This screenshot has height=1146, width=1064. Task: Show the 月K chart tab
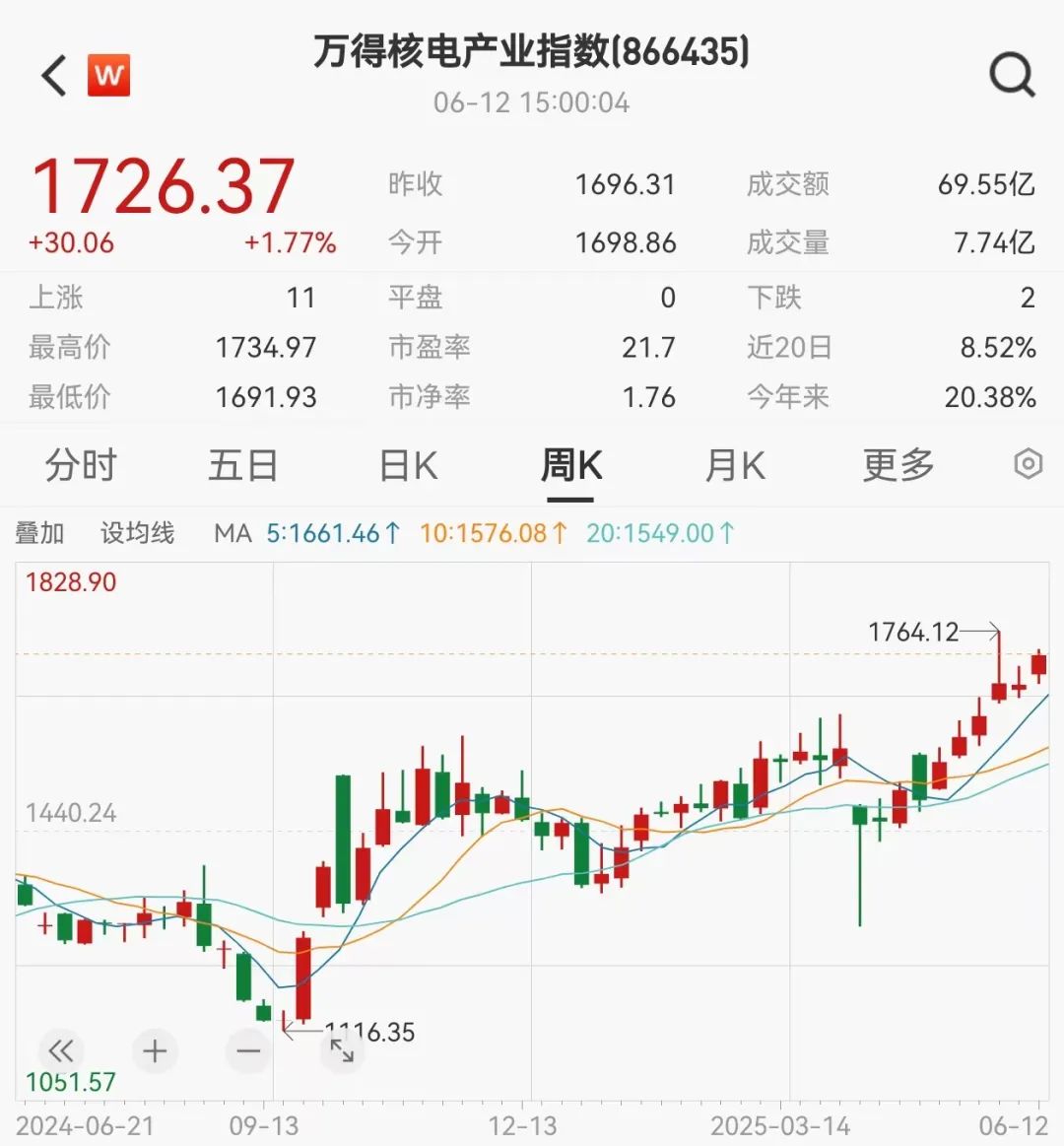coord(735,465)
